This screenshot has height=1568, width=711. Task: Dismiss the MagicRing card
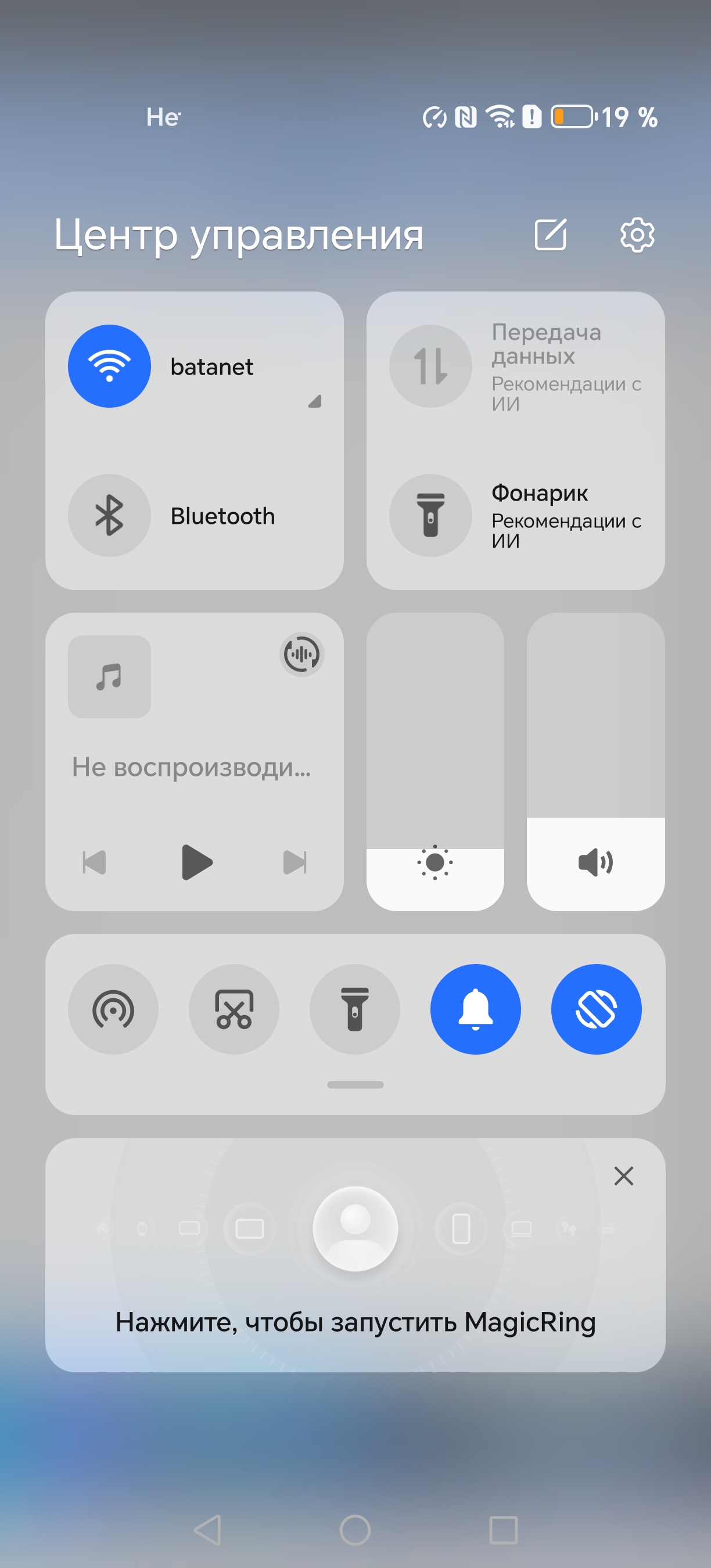coord(623,1176)
